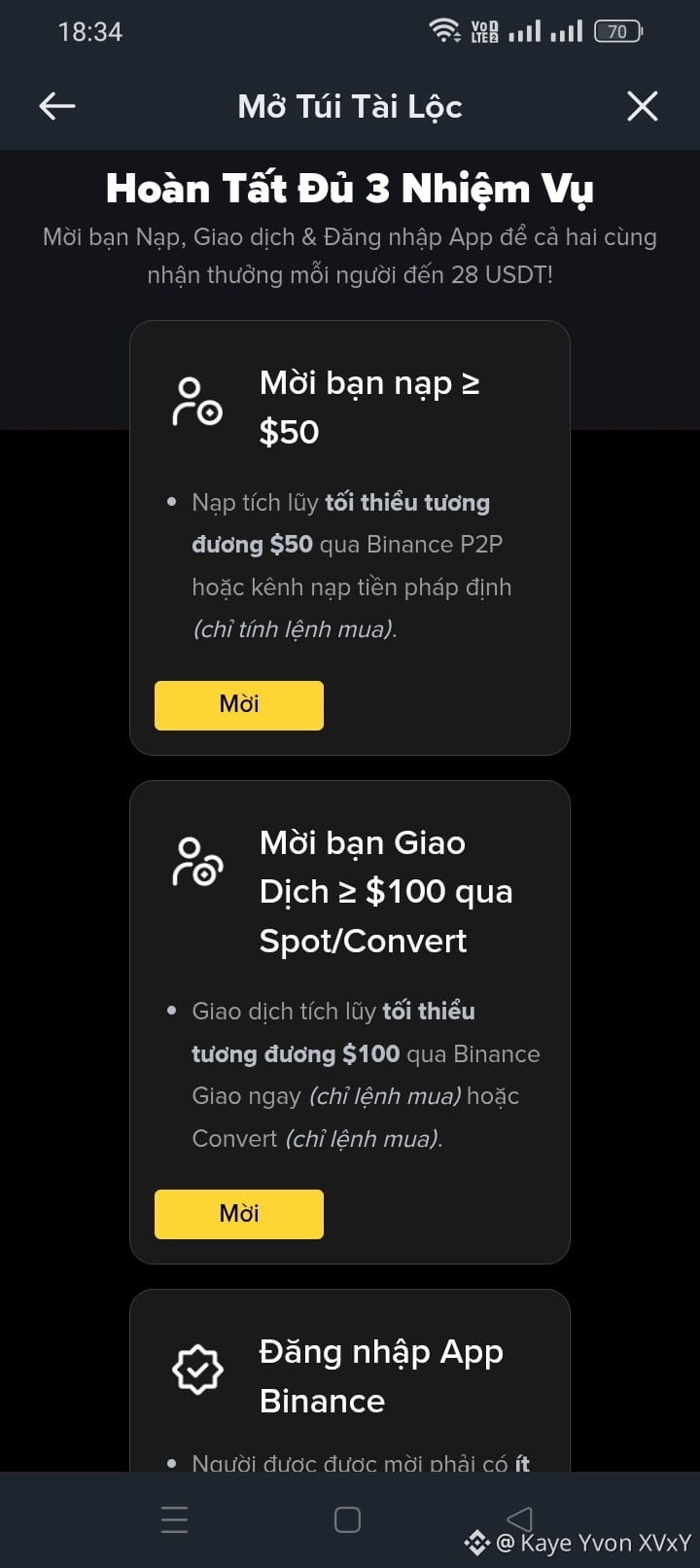Go back using the top-left arrow

pos(57,106)
